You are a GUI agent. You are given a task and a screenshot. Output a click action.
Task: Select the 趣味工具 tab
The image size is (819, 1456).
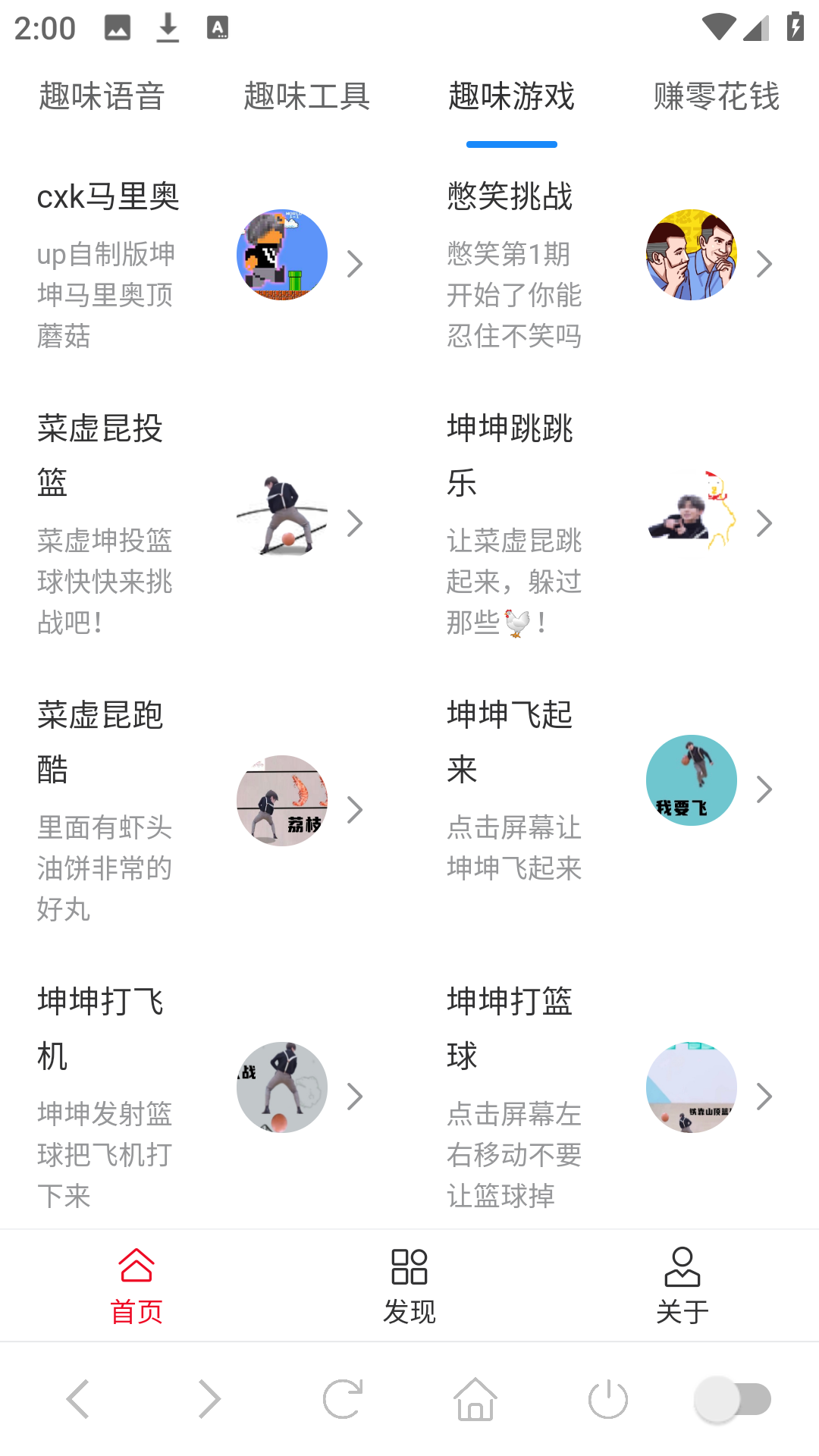307,96
